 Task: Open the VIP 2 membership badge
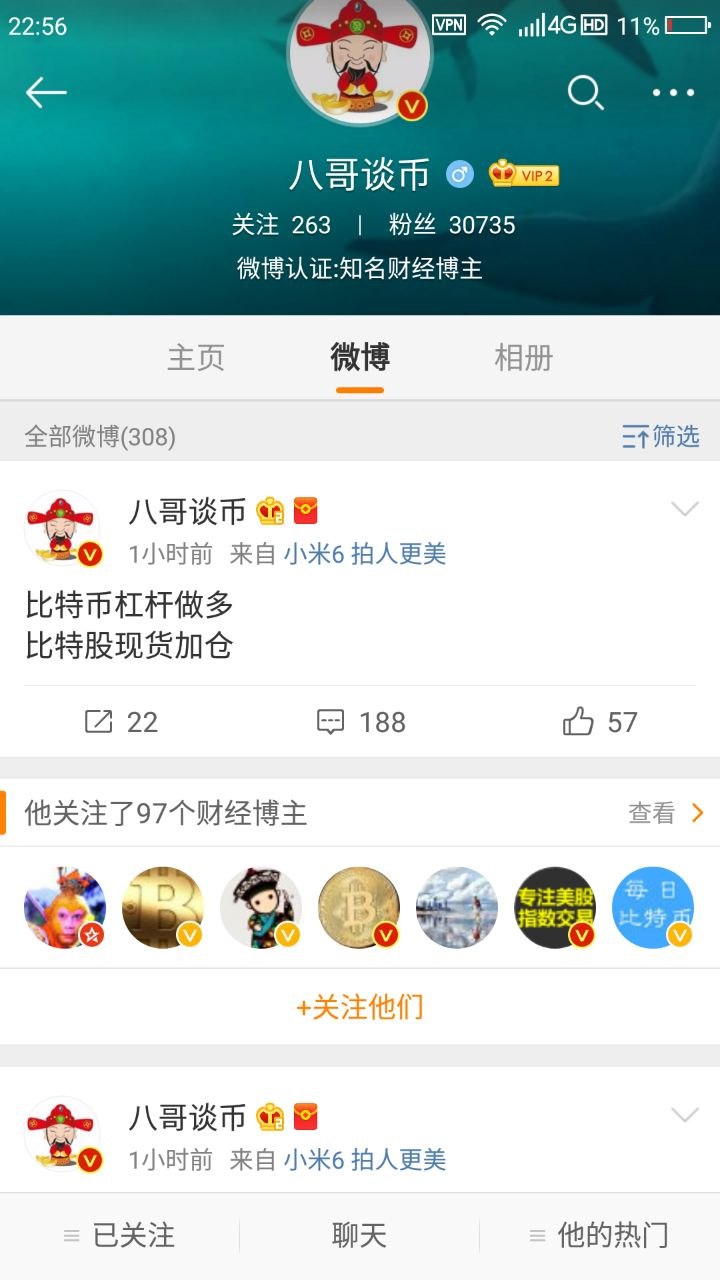pos(523,175)
